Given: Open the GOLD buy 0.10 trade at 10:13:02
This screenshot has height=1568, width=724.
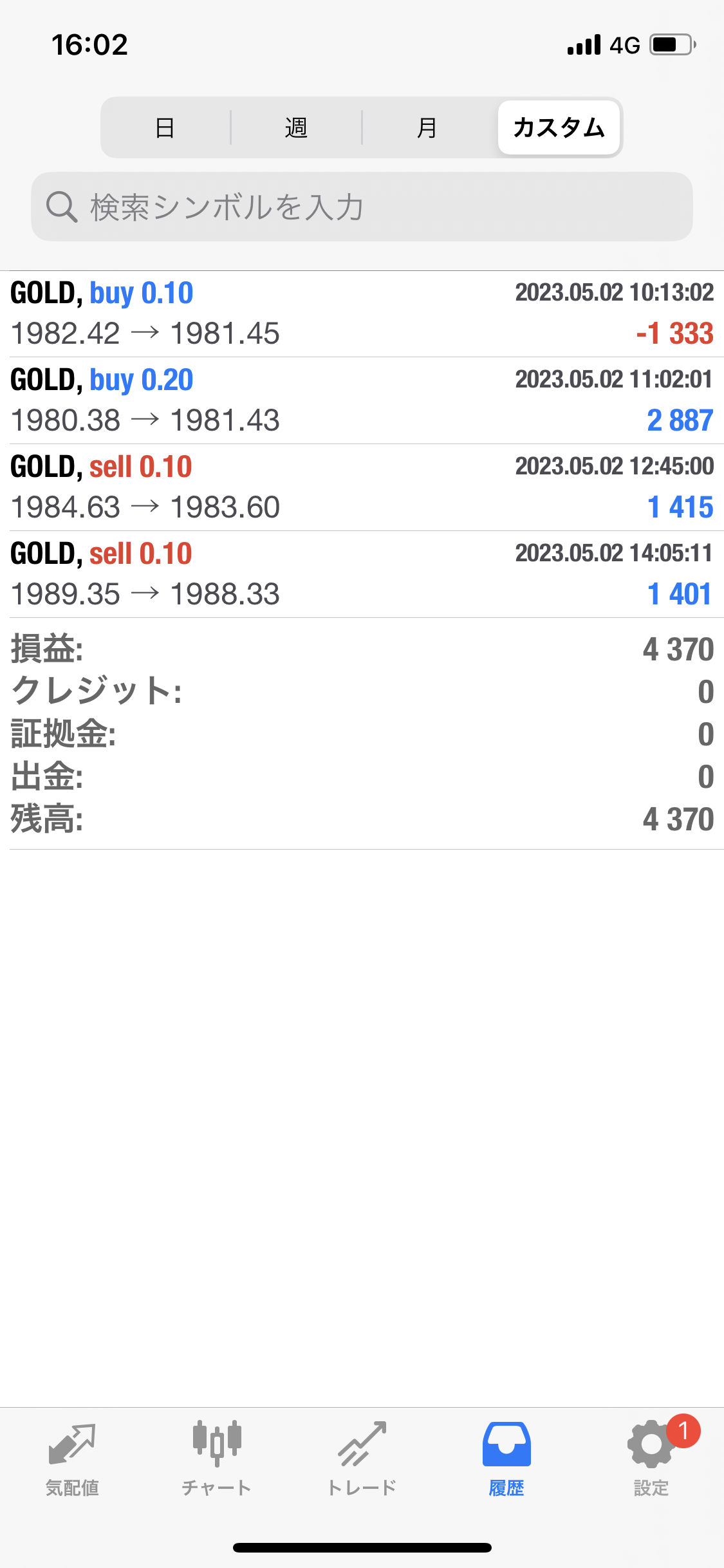Looking at the screenshot, I should click(x=362, y=314).
